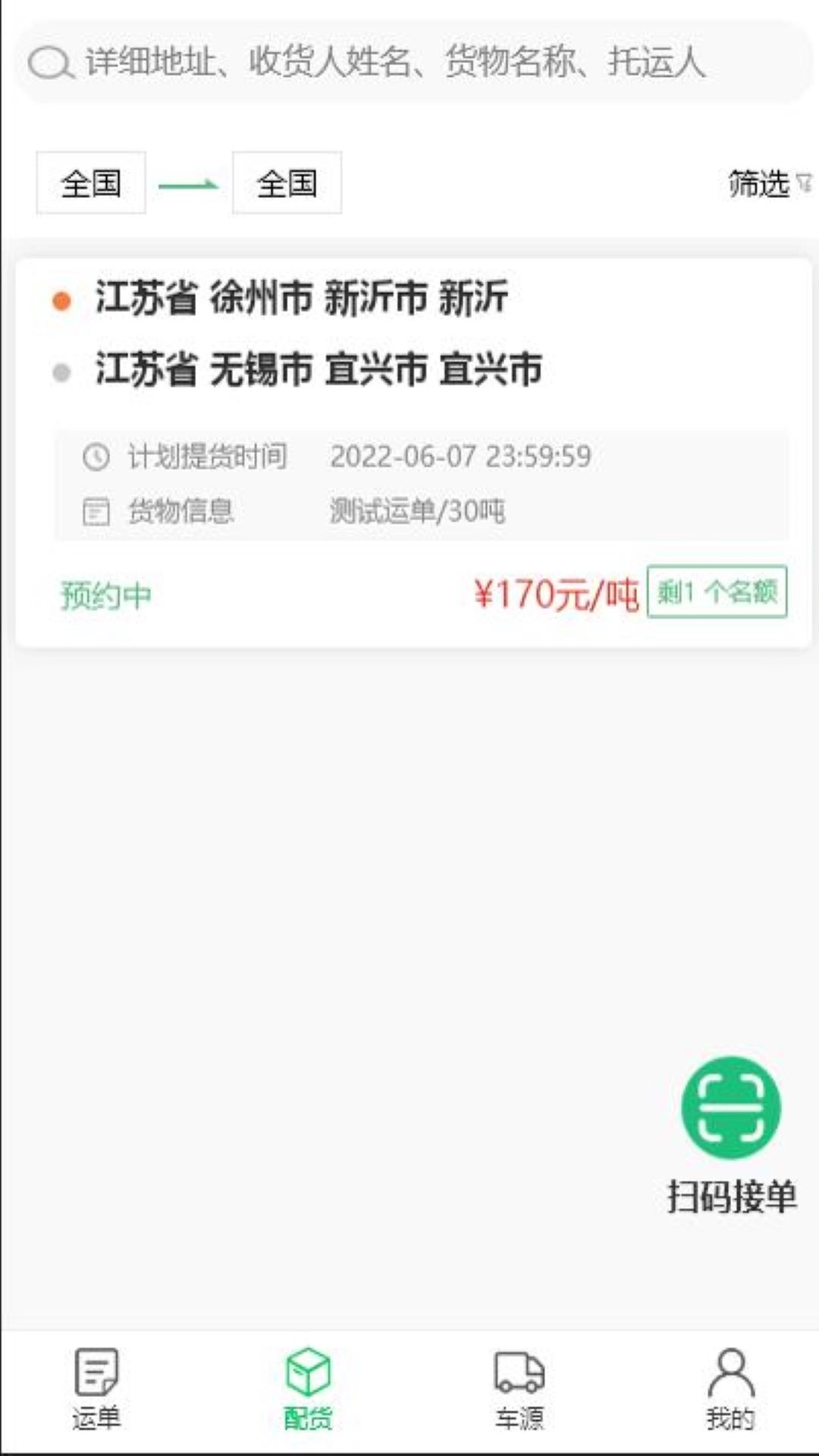Open the departure 全国 region selector

[90, 182]
